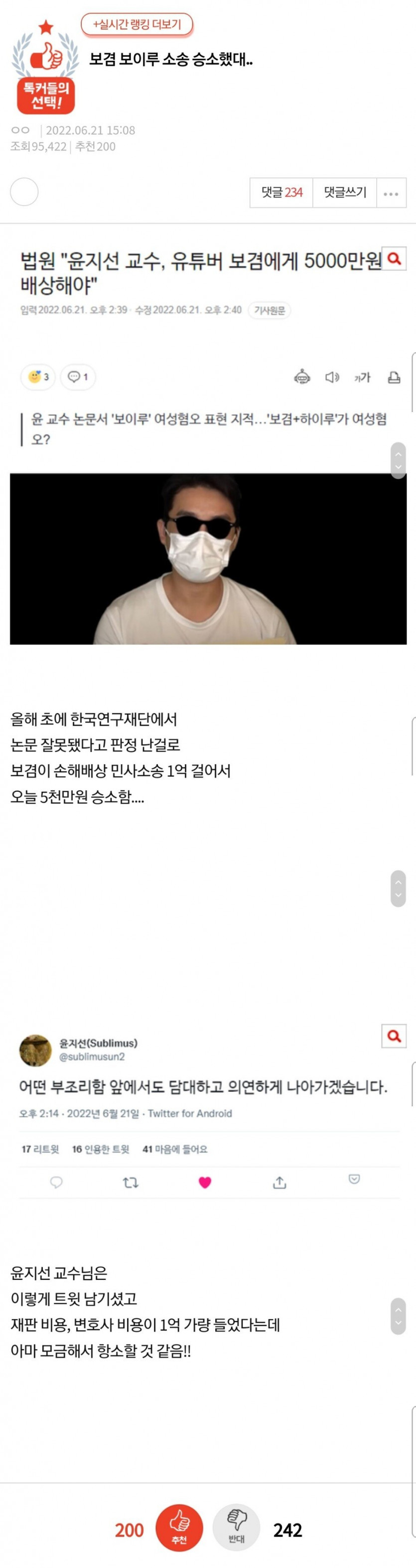This screenshot has height=1568, width=416.
Task: Downvote this post with the 반대 button
Action: click(x=236, y=1527)
